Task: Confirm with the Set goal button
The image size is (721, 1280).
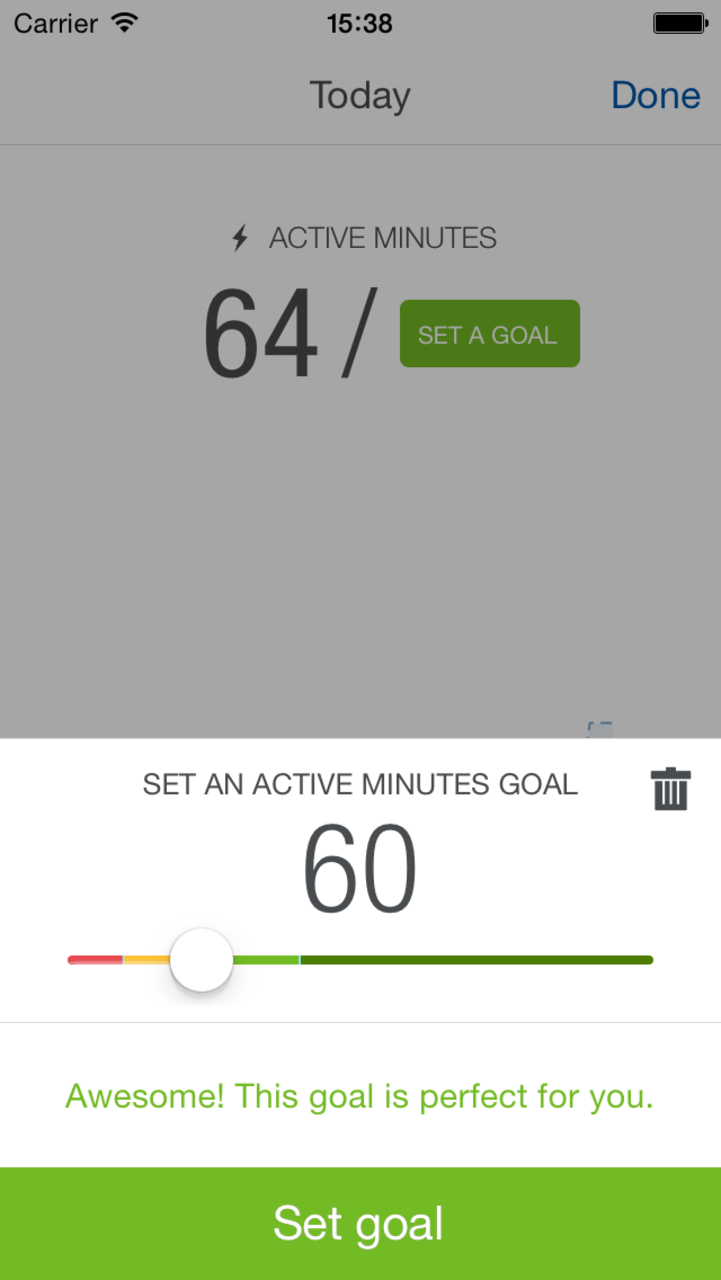Action: [x=360, y=1223]
